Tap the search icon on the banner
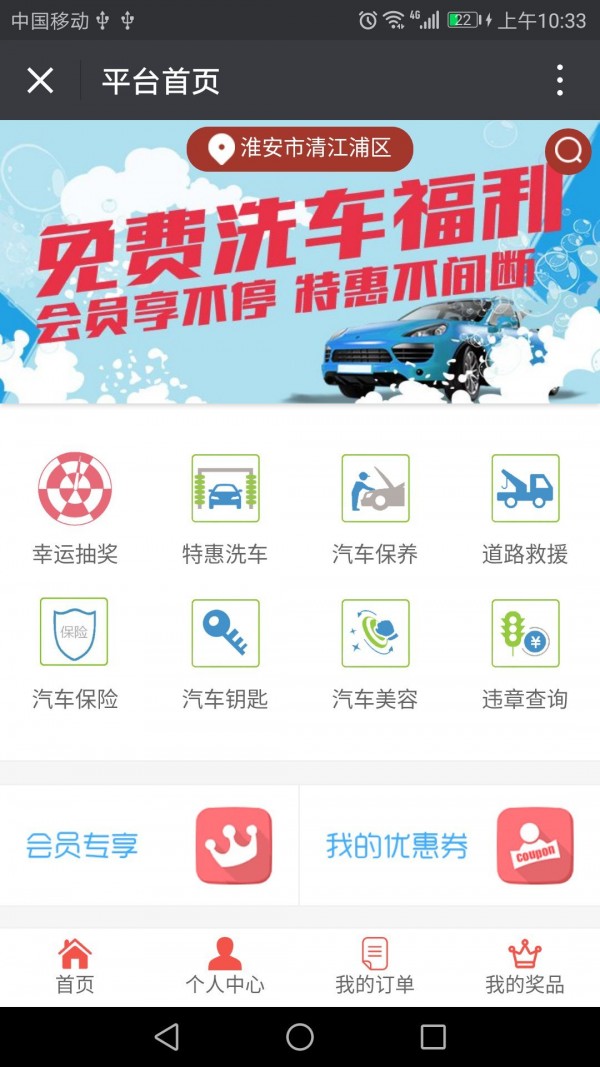The width and height of the screenshot is (600, 1067). point(568,151)
